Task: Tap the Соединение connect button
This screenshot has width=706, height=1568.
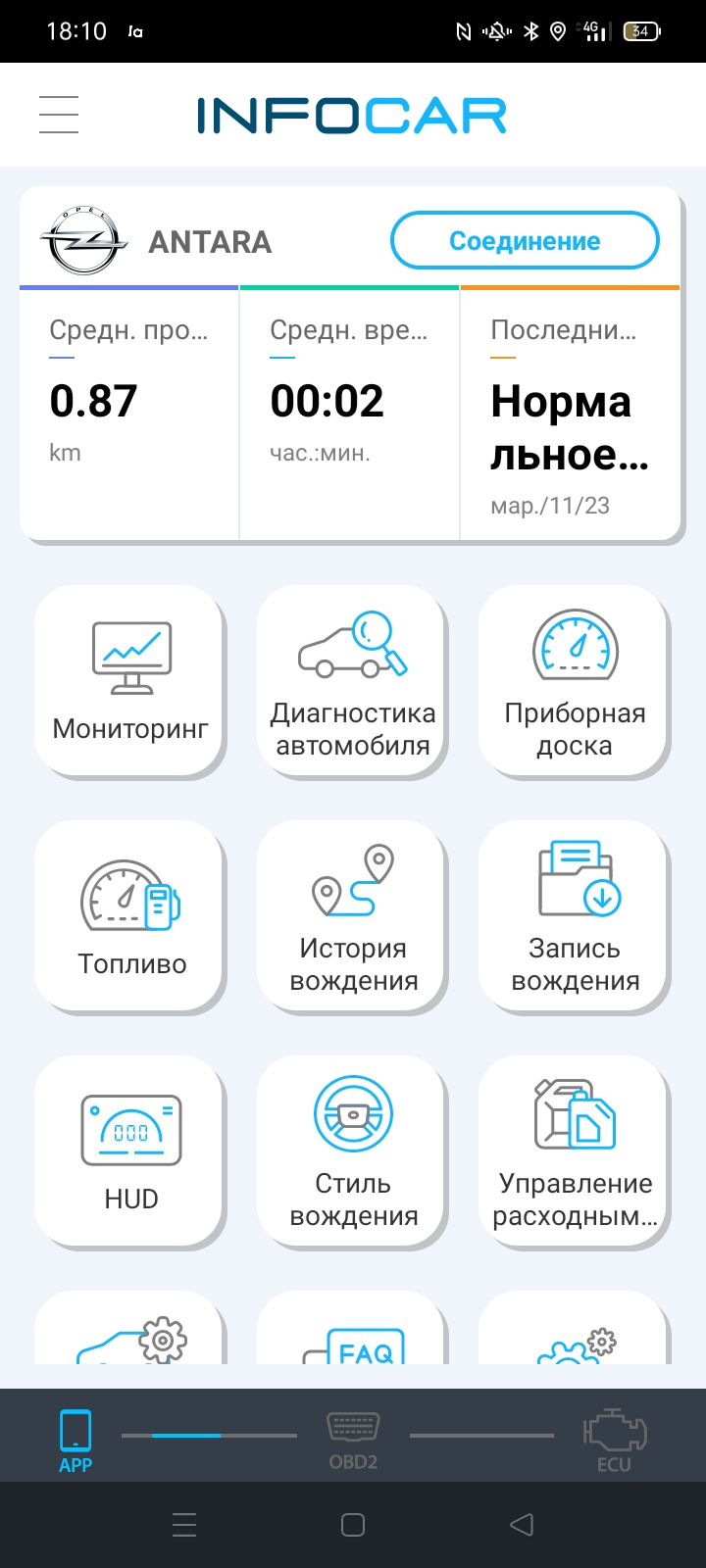Action: [x=525, y=241]
